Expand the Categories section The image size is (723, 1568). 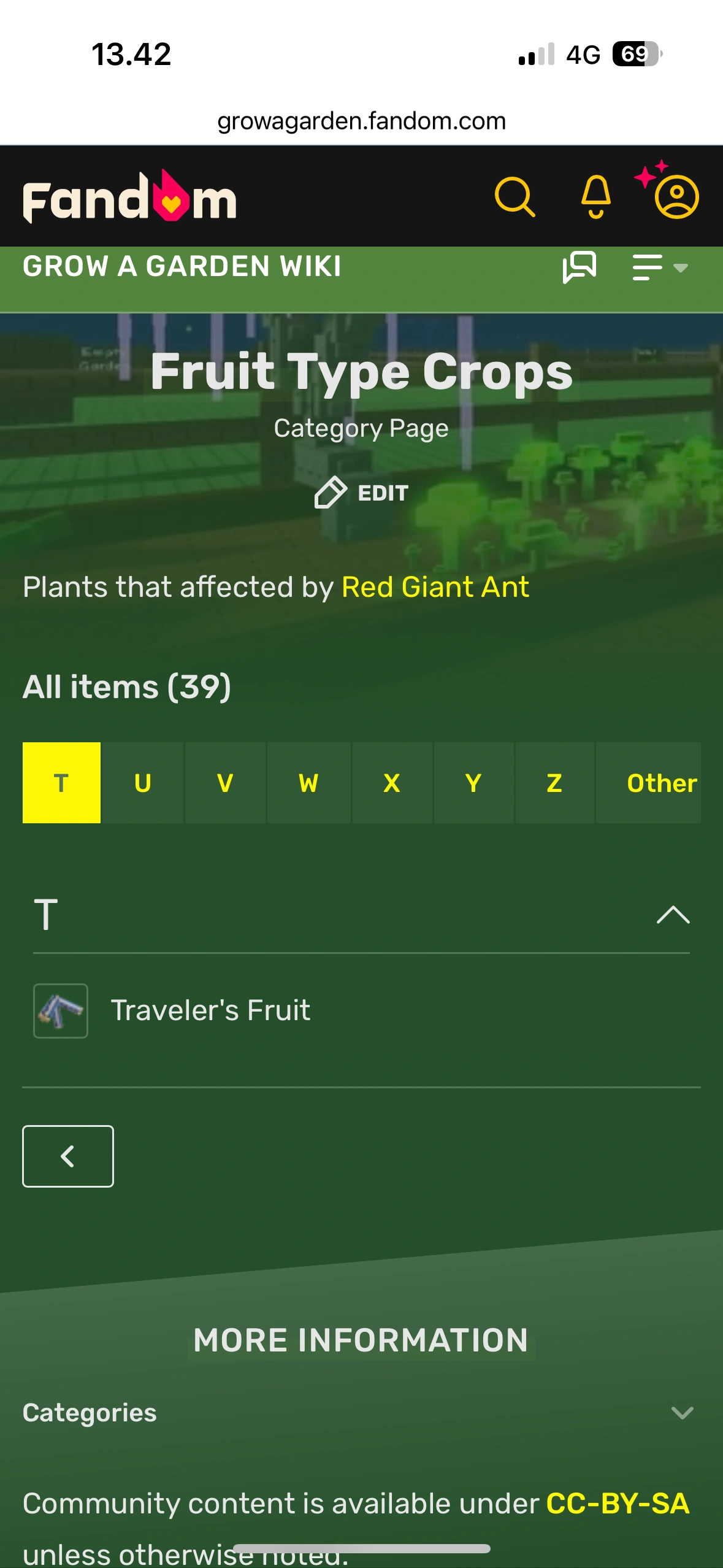[x=681, y=1413]
